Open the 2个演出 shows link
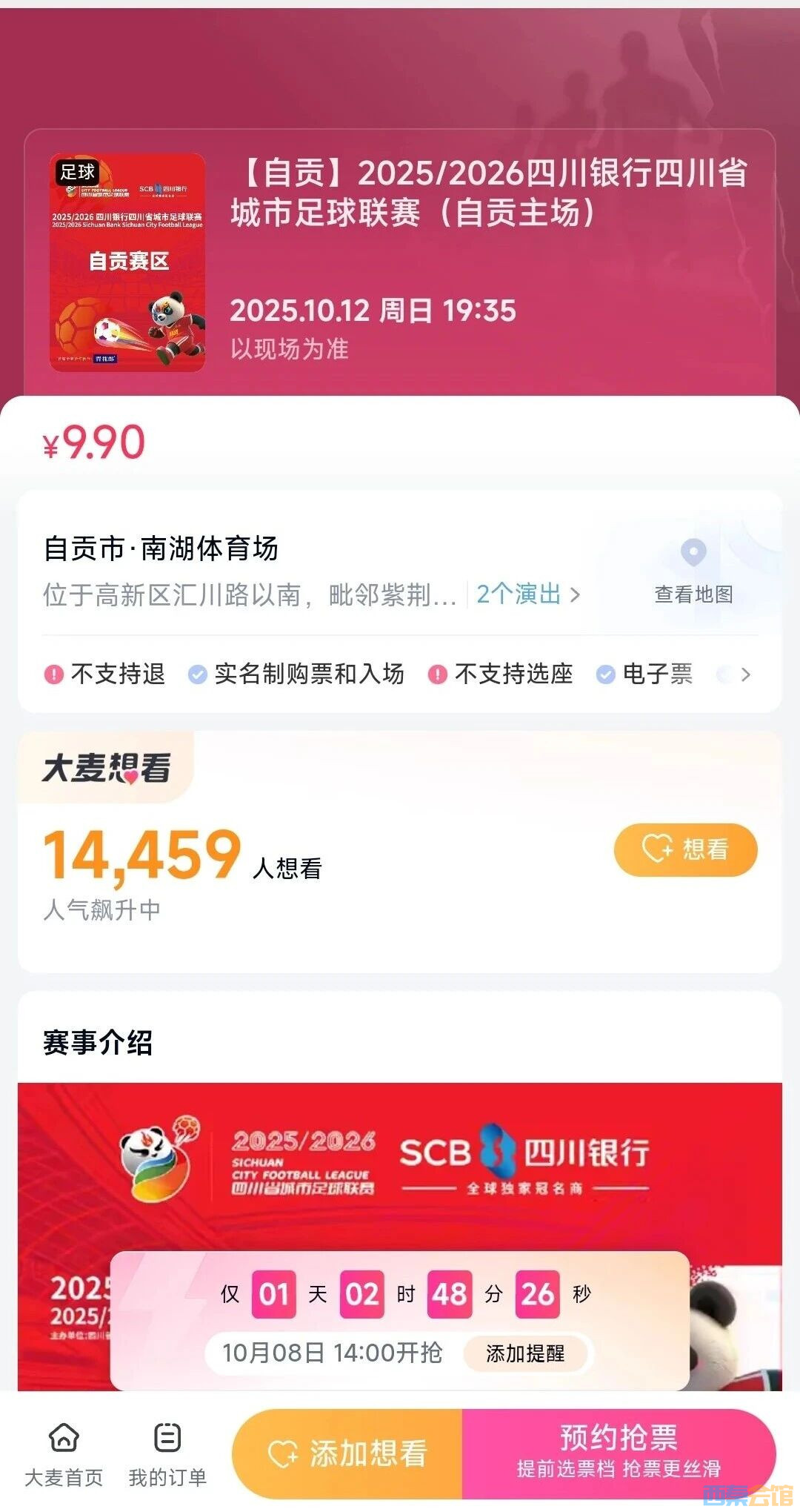800x1512 pixels. point(527,594)
